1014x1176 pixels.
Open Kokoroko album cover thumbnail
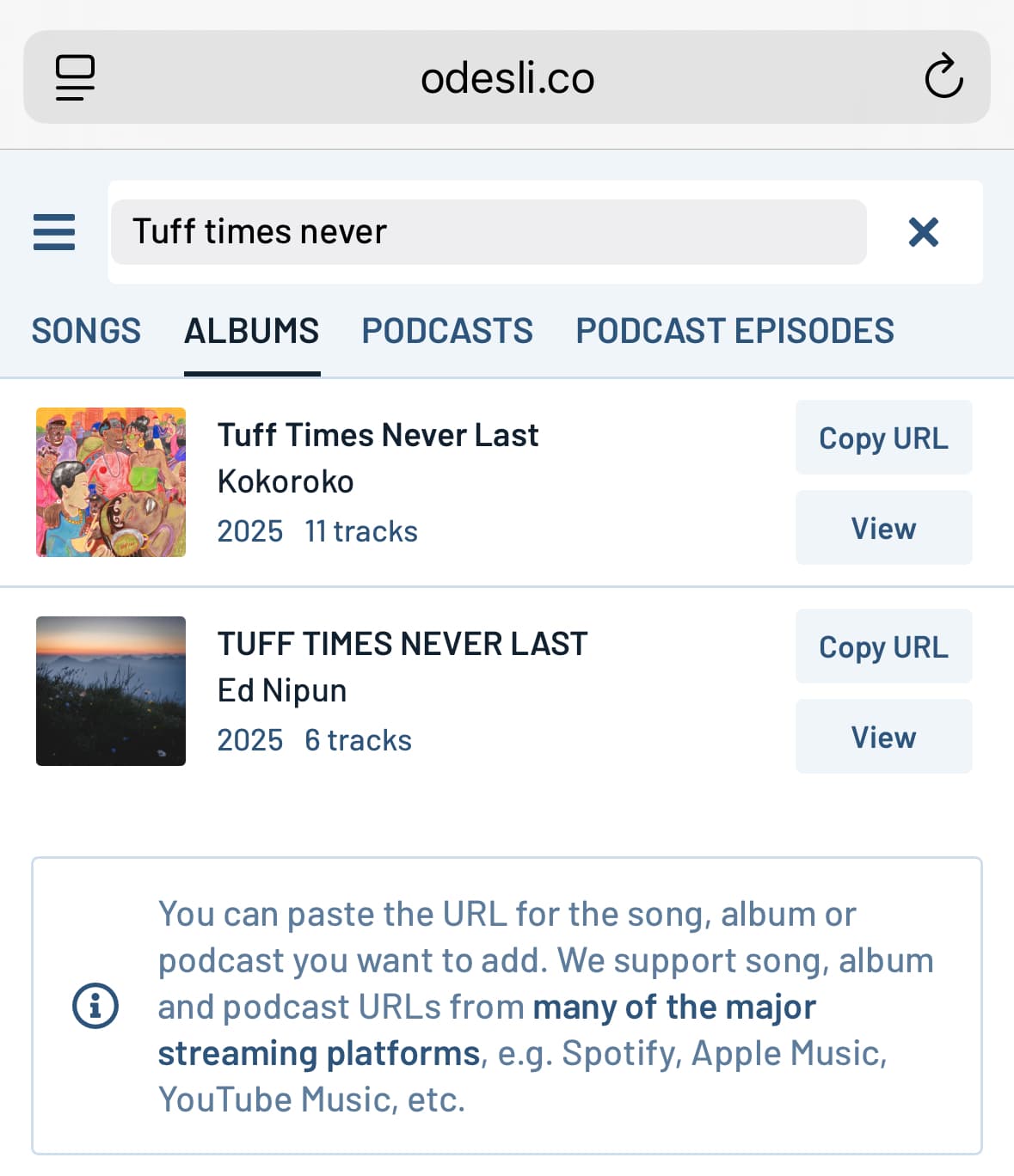[111, 482]
